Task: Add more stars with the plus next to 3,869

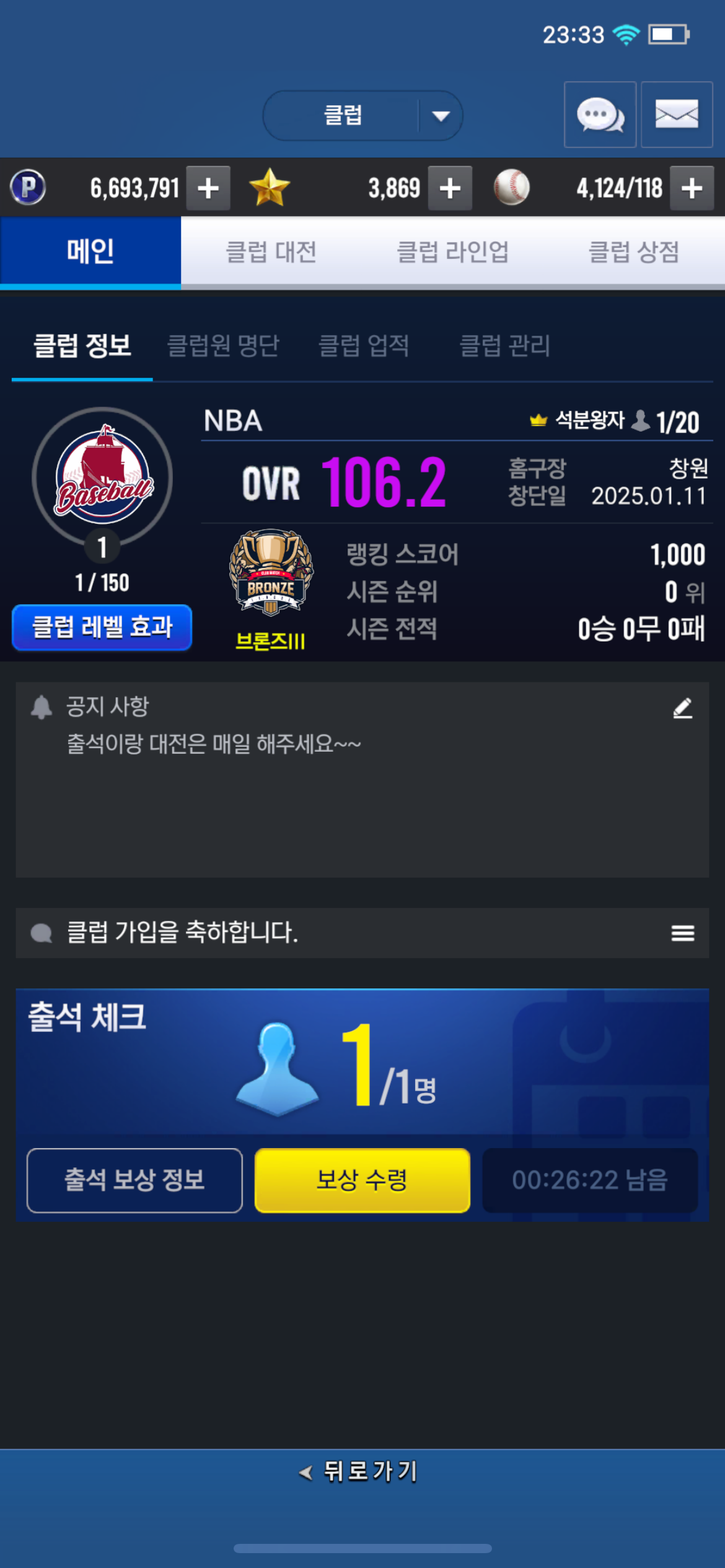Action: (450, 188)
